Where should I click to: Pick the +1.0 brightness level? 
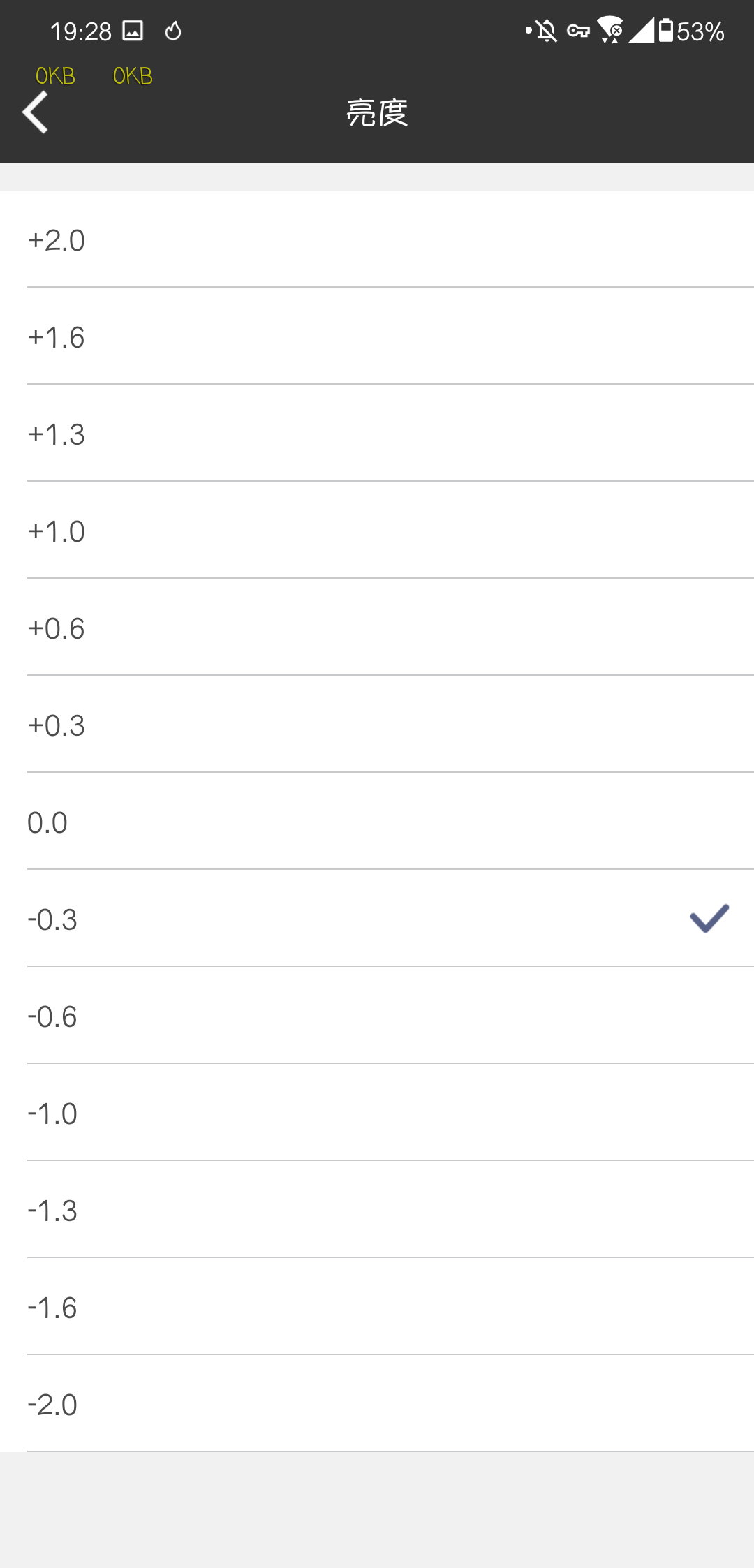[377, 530]
